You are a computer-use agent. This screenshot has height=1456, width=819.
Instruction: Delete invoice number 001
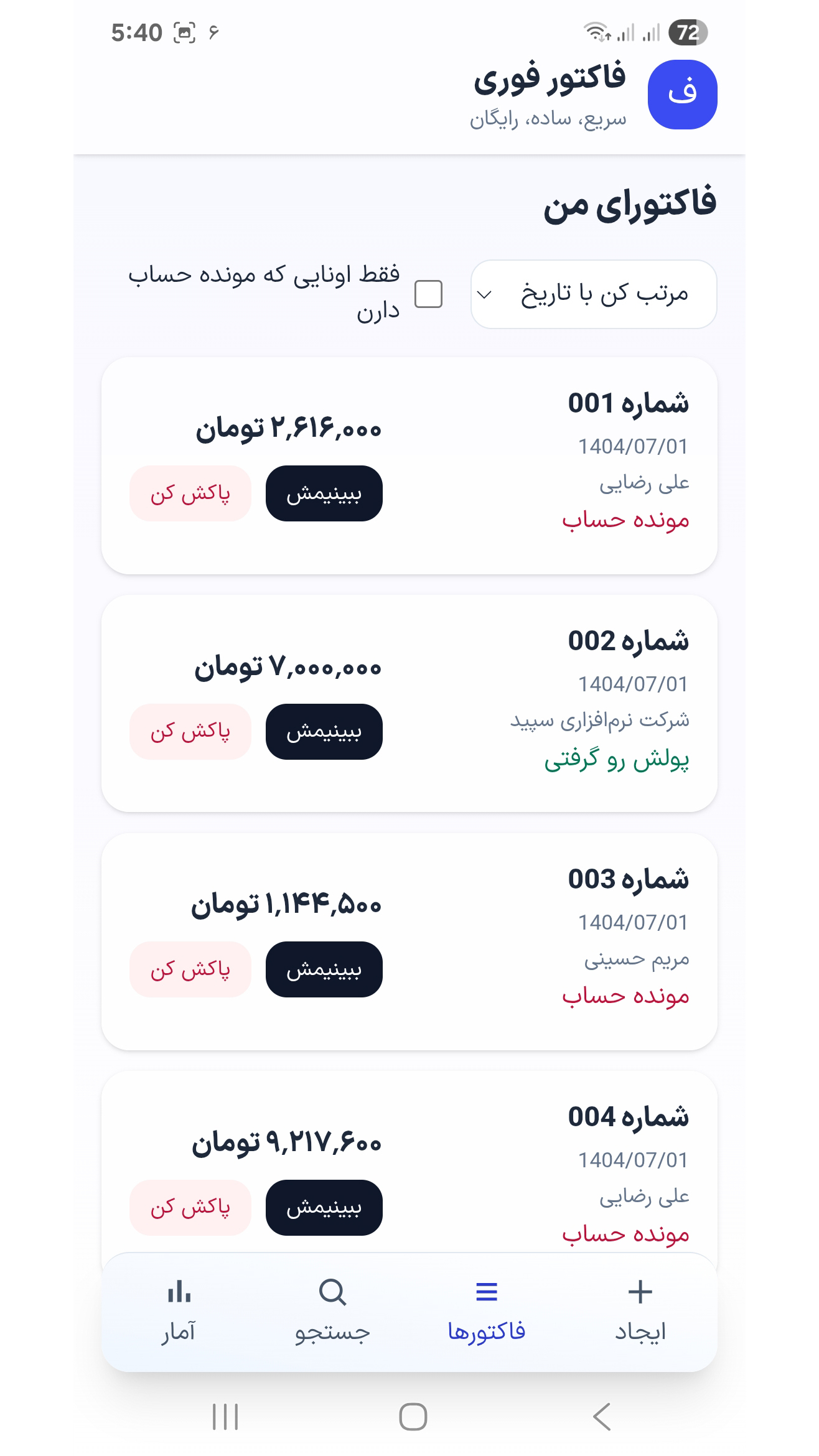coord(190,493)
